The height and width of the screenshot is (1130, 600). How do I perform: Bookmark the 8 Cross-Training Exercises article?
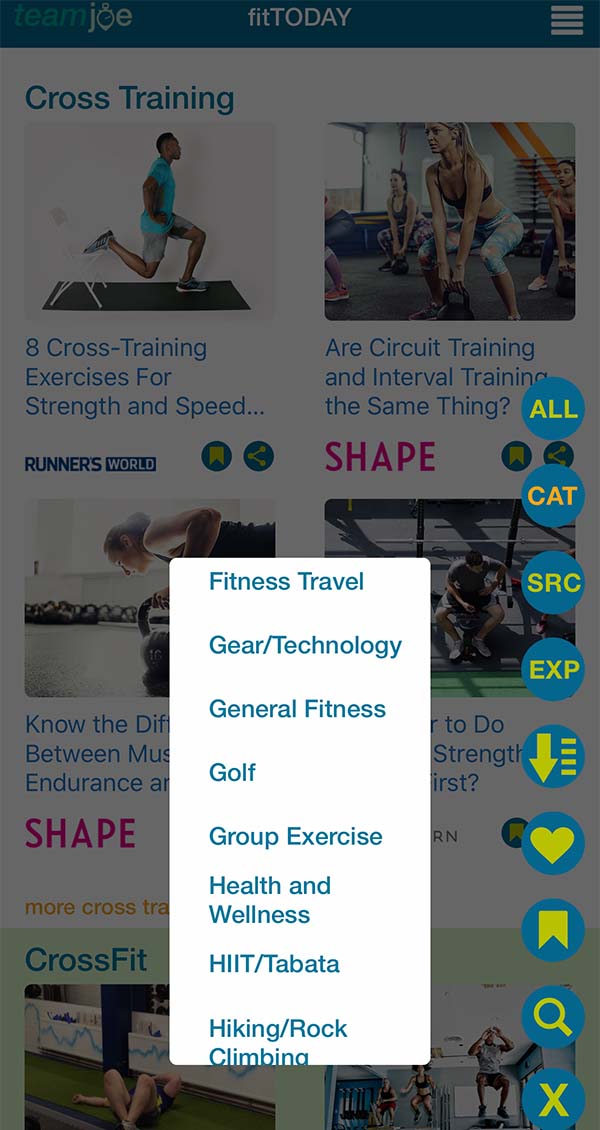click(x=216, y=457)
